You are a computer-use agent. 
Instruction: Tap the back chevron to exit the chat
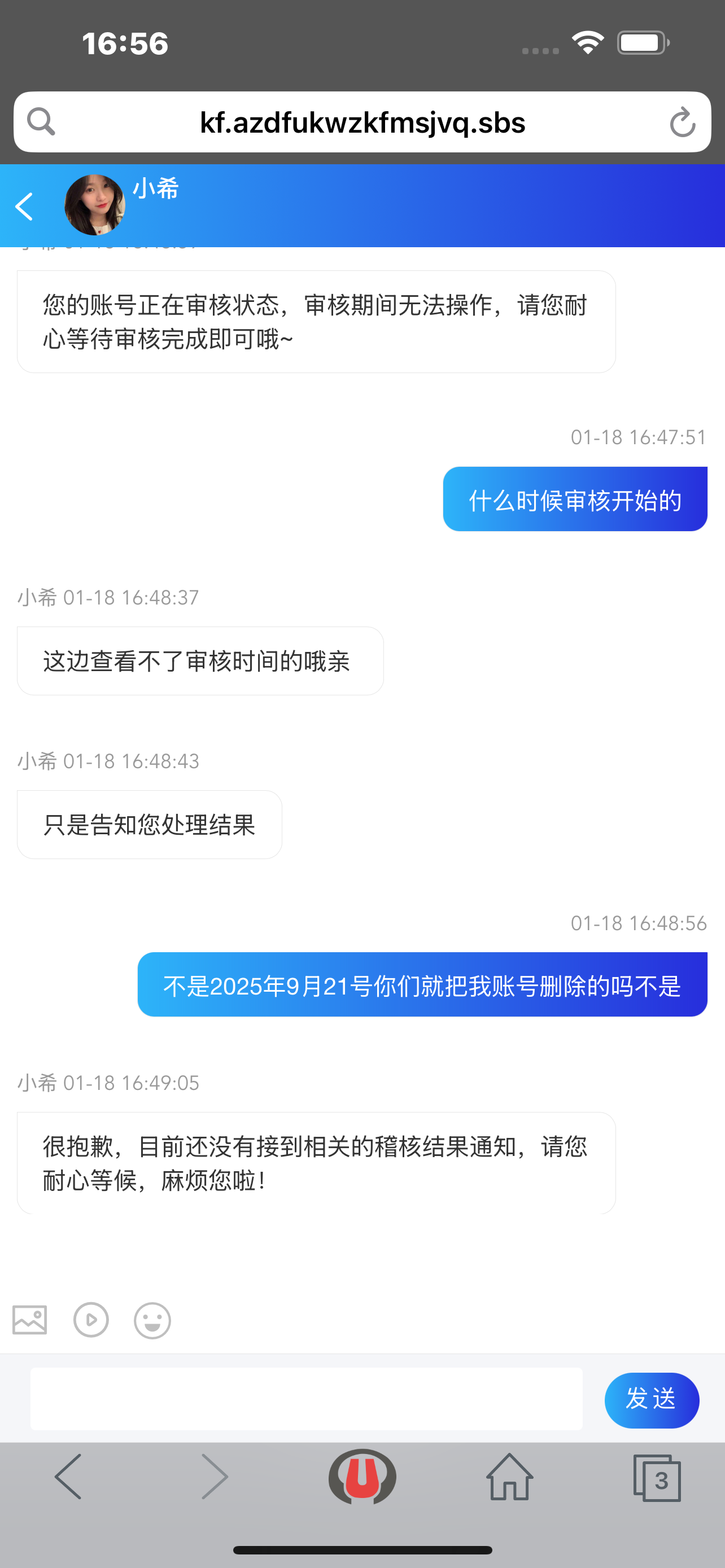(x=24, y=206)
